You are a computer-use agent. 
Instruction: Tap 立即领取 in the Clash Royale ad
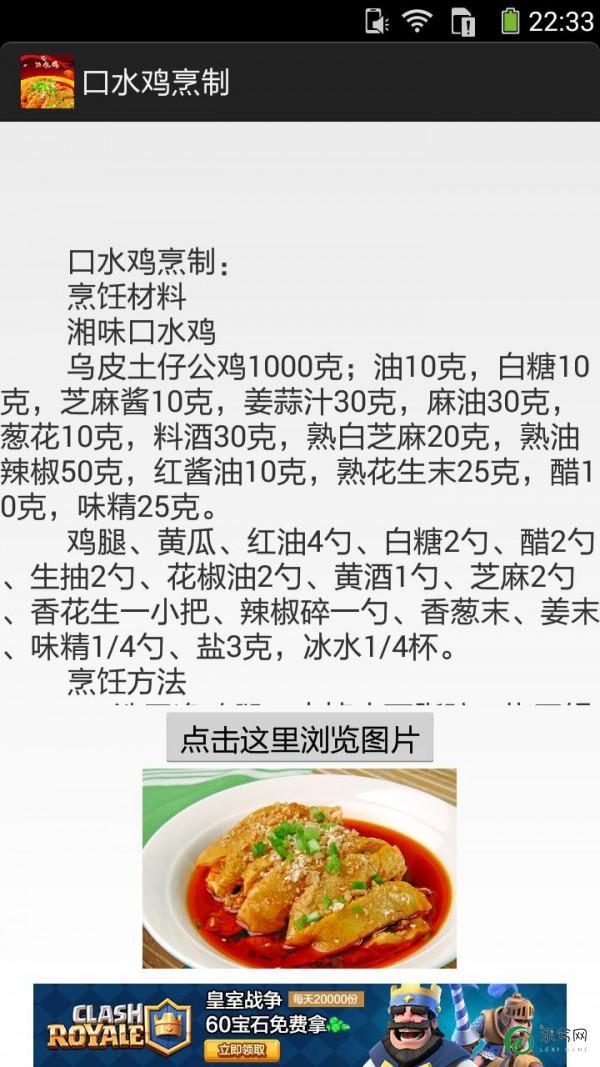242,1050
